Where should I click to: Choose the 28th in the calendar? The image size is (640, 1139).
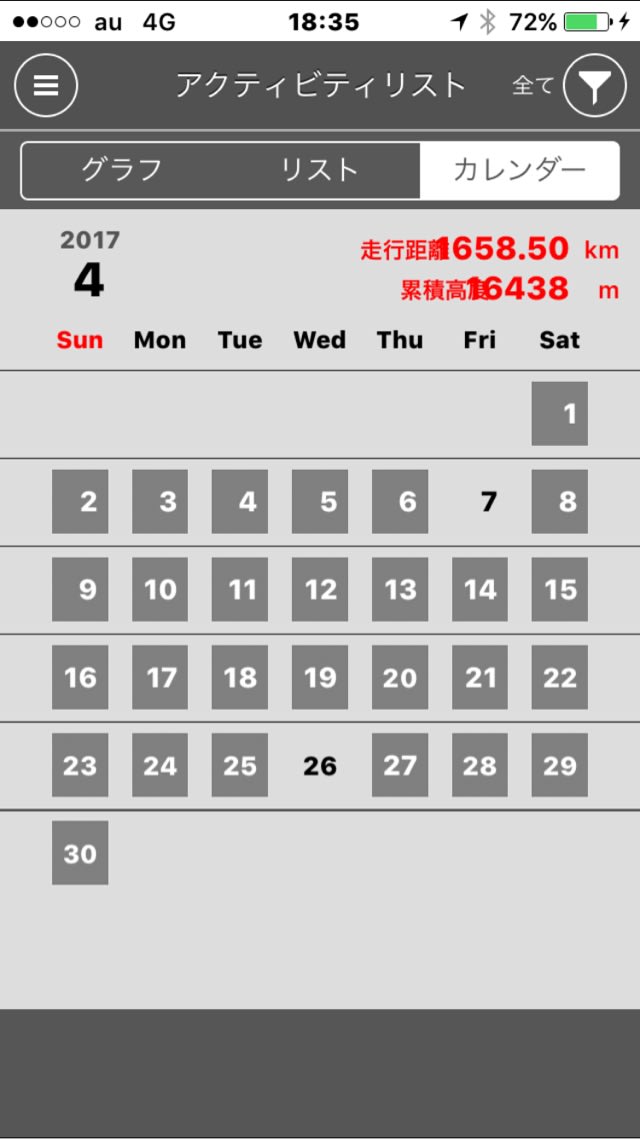[479, 765]
